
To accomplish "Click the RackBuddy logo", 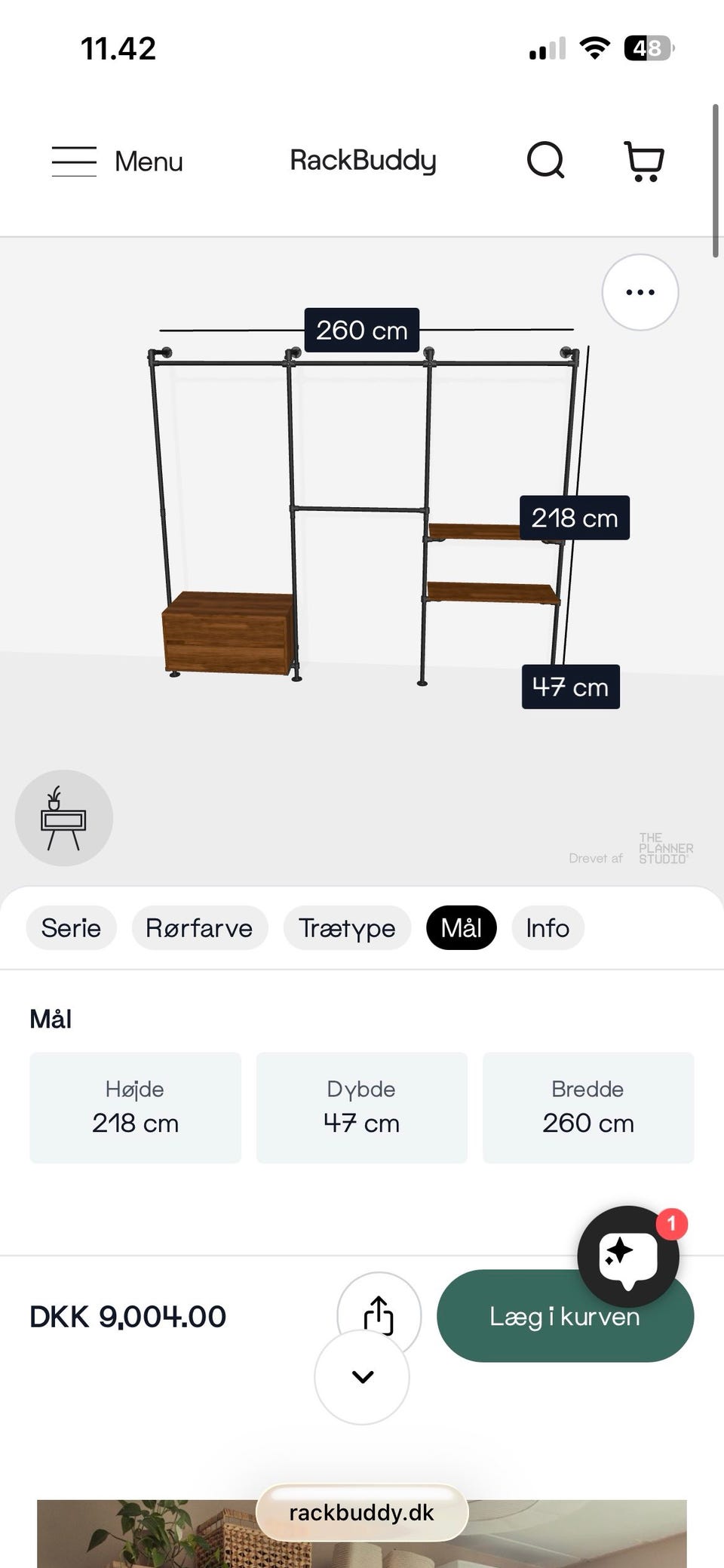I will click(x=363, y=160).
